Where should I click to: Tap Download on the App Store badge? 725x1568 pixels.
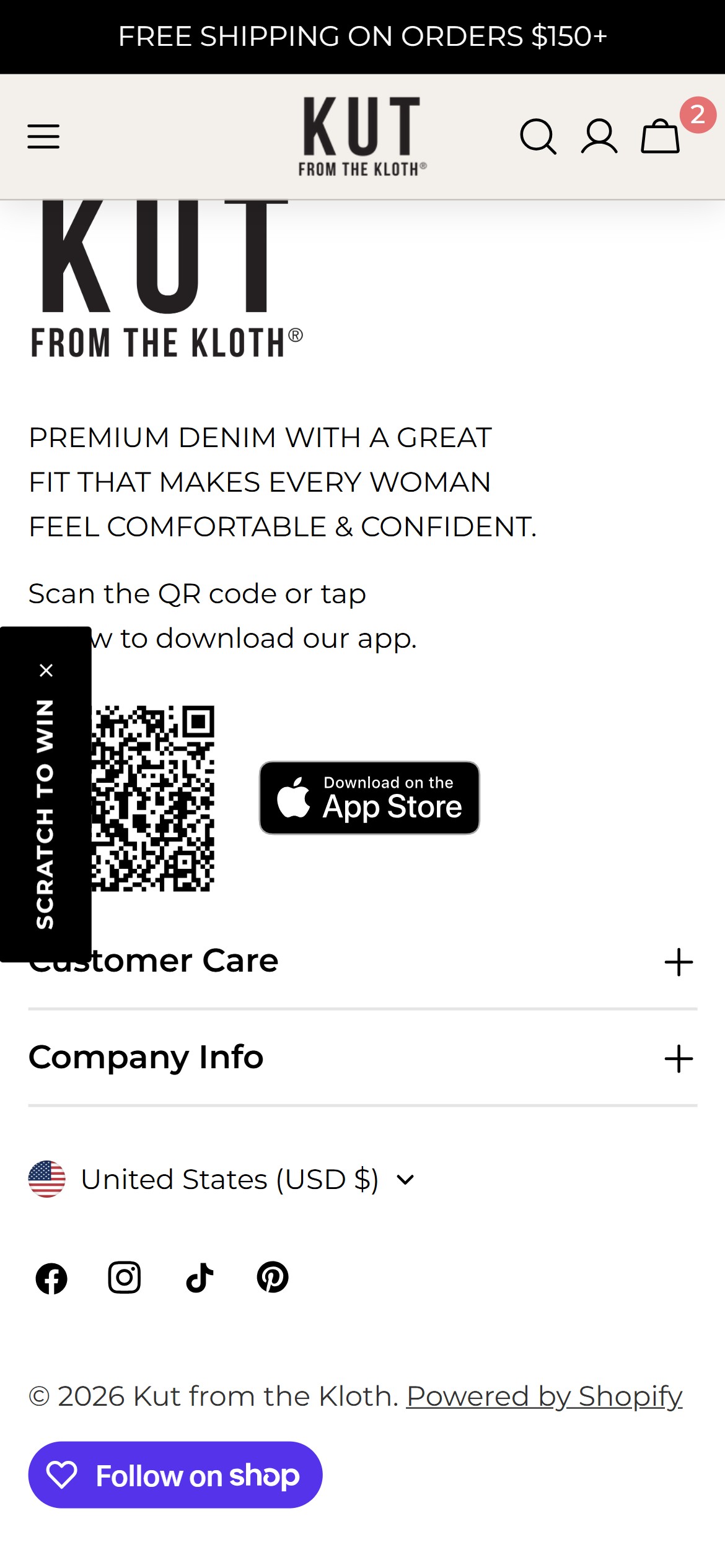(369, 798)
